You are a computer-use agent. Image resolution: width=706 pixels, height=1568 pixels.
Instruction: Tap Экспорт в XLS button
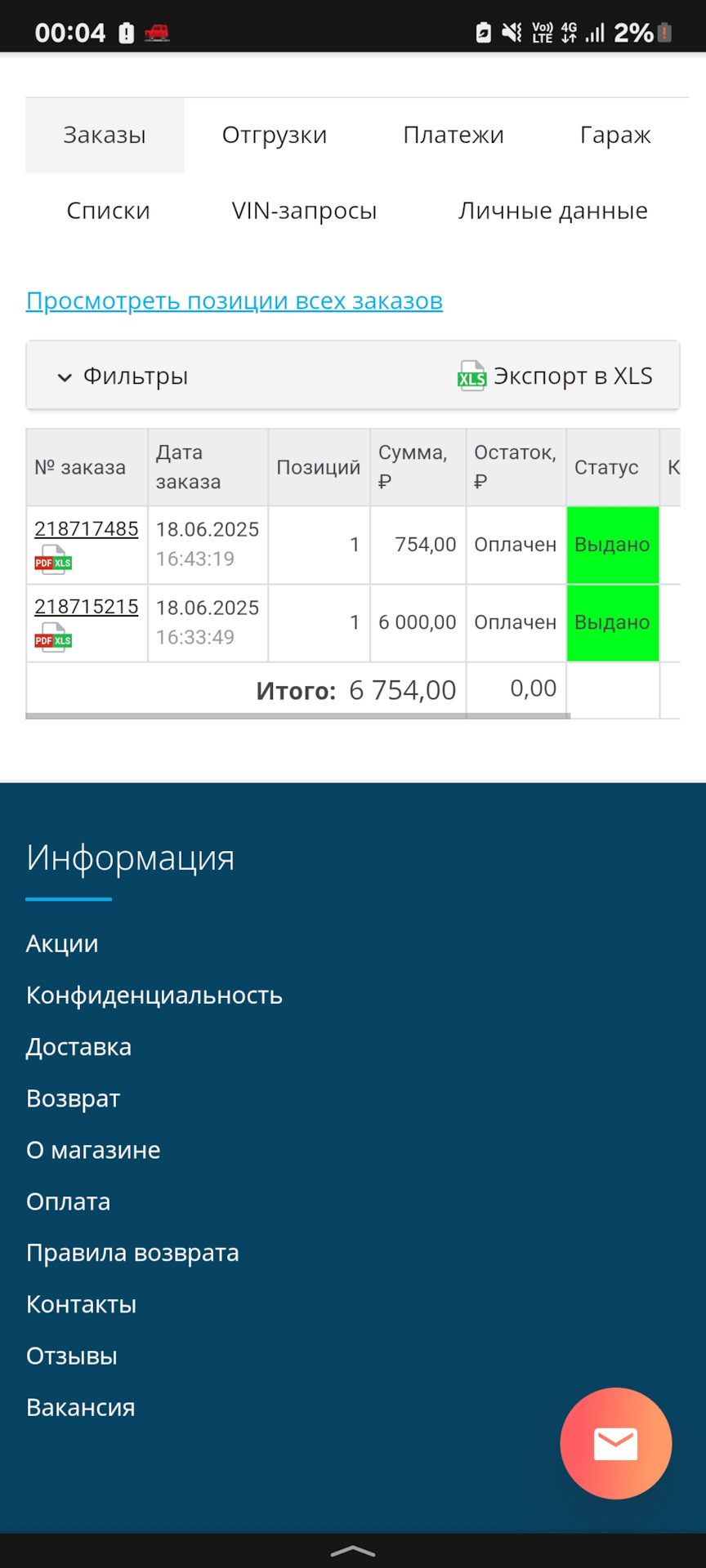click(x=556, y=376)
